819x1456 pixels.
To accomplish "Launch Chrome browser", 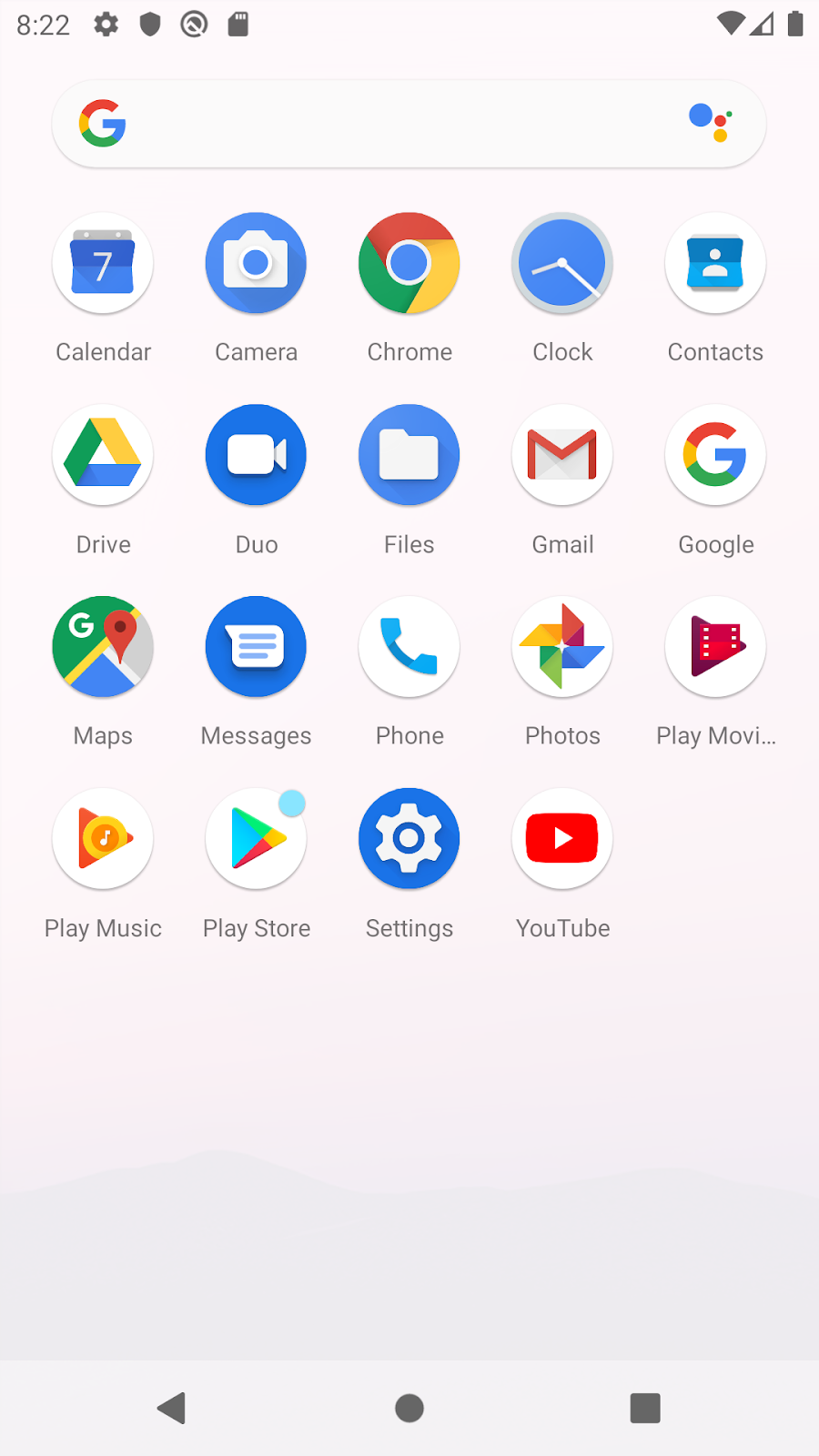I will click(x=409, y=263).
